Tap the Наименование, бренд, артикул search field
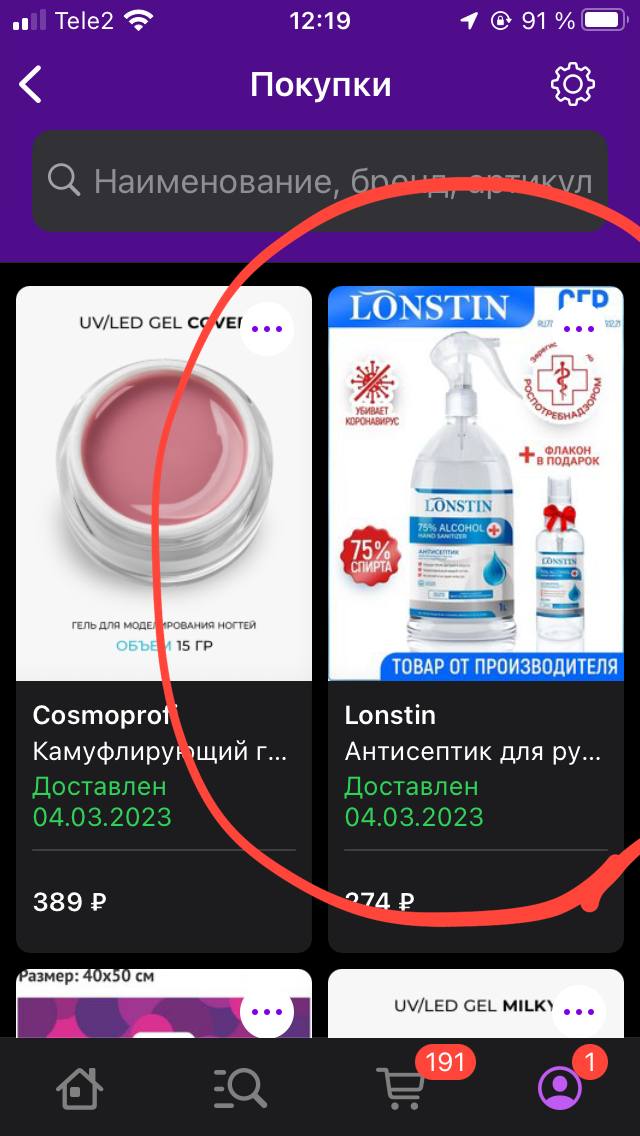 pos(320,180)
